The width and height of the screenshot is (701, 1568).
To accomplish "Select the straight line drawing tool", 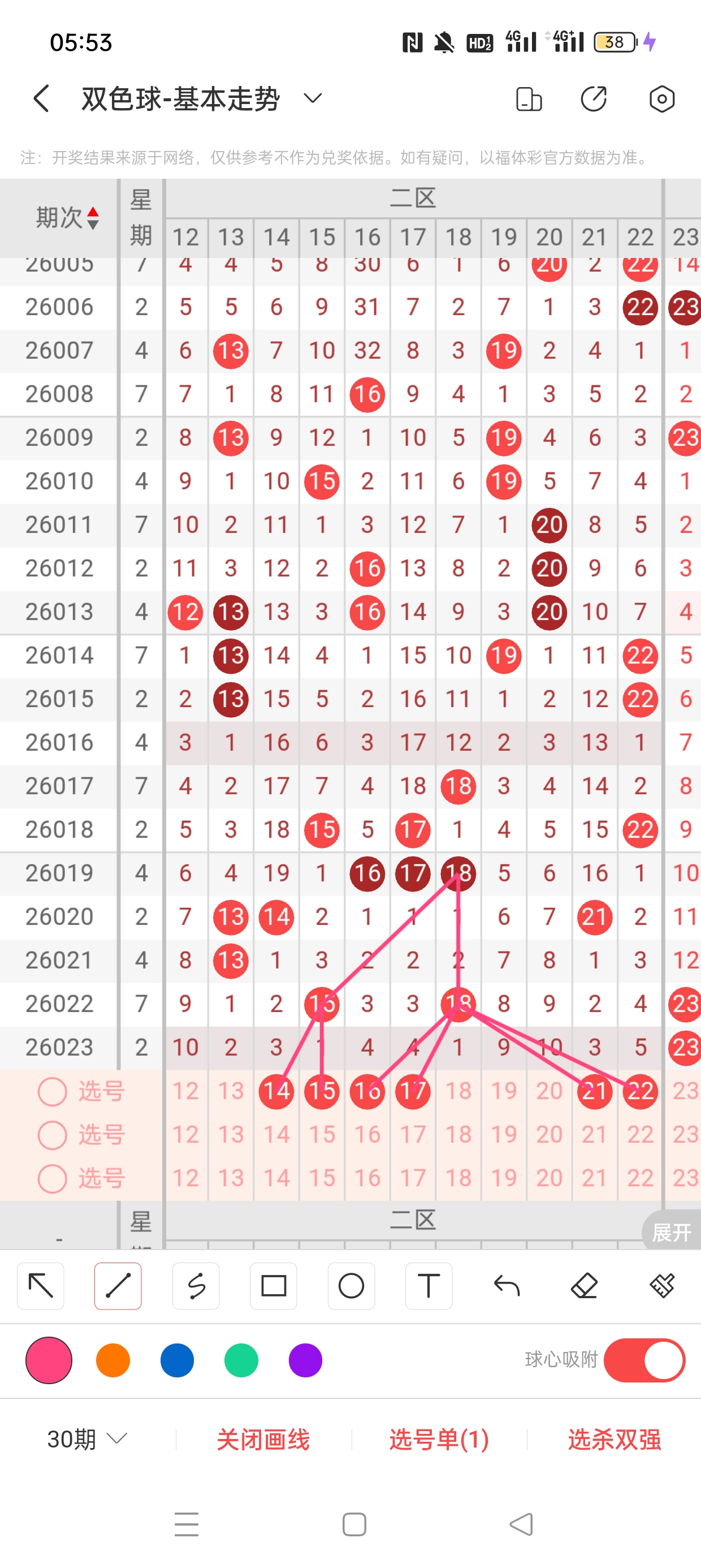I will 118,1287.
